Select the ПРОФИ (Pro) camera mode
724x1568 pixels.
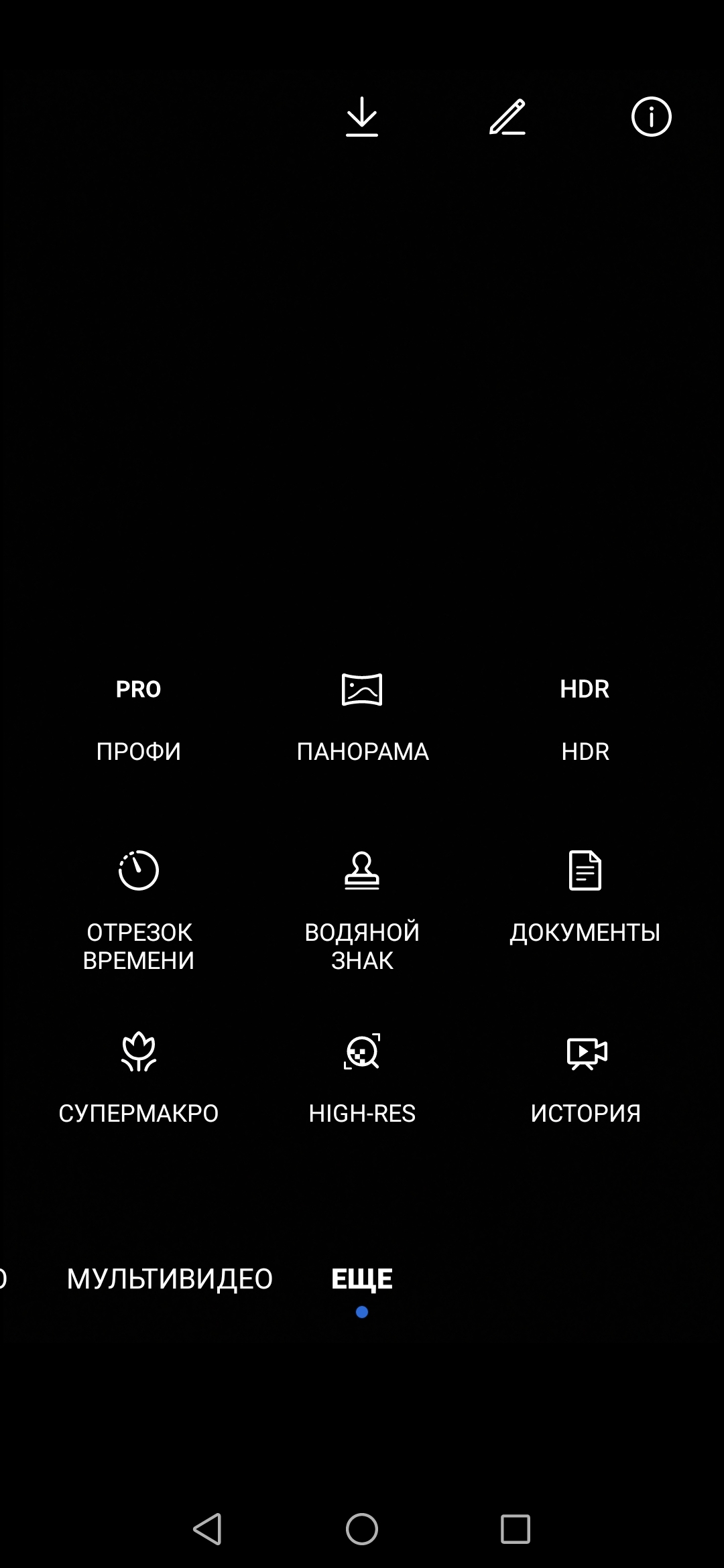coord(139,717)
